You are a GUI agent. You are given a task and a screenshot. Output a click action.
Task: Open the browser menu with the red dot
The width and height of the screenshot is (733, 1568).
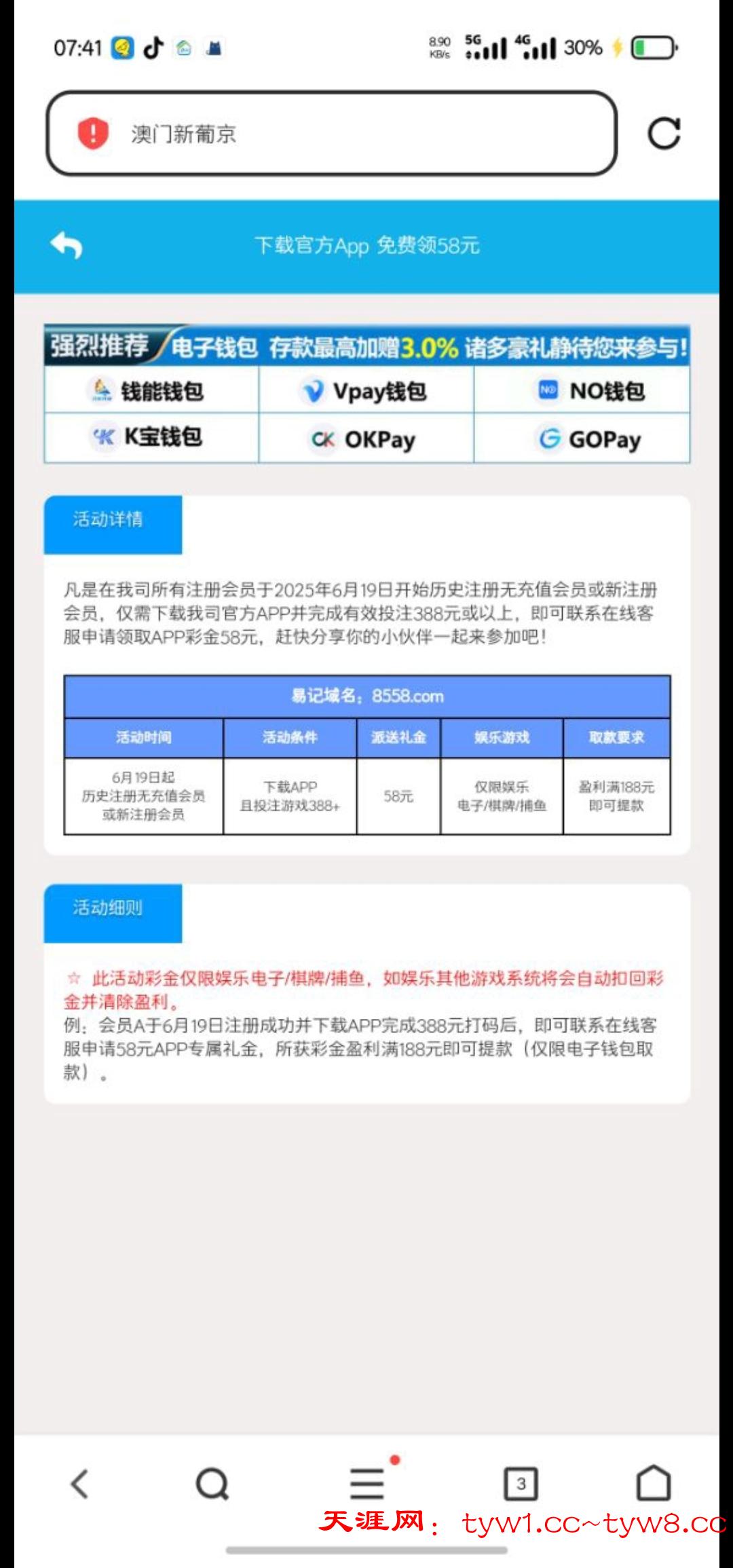pos(367,1483)
